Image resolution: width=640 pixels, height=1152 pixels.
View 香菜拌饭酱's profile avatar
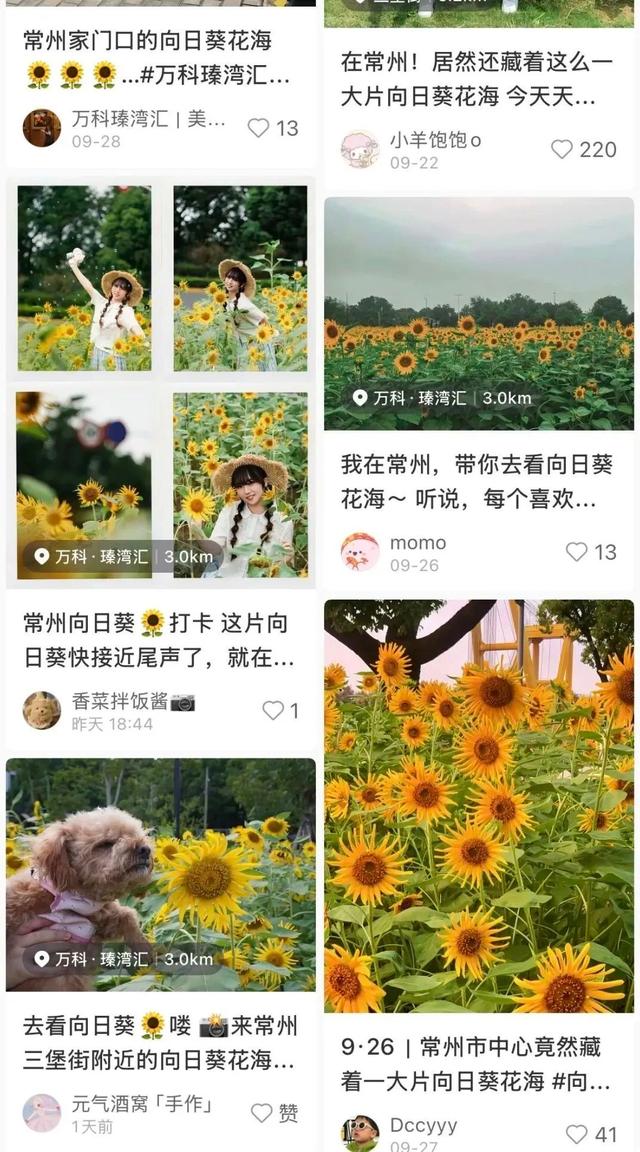42,710
